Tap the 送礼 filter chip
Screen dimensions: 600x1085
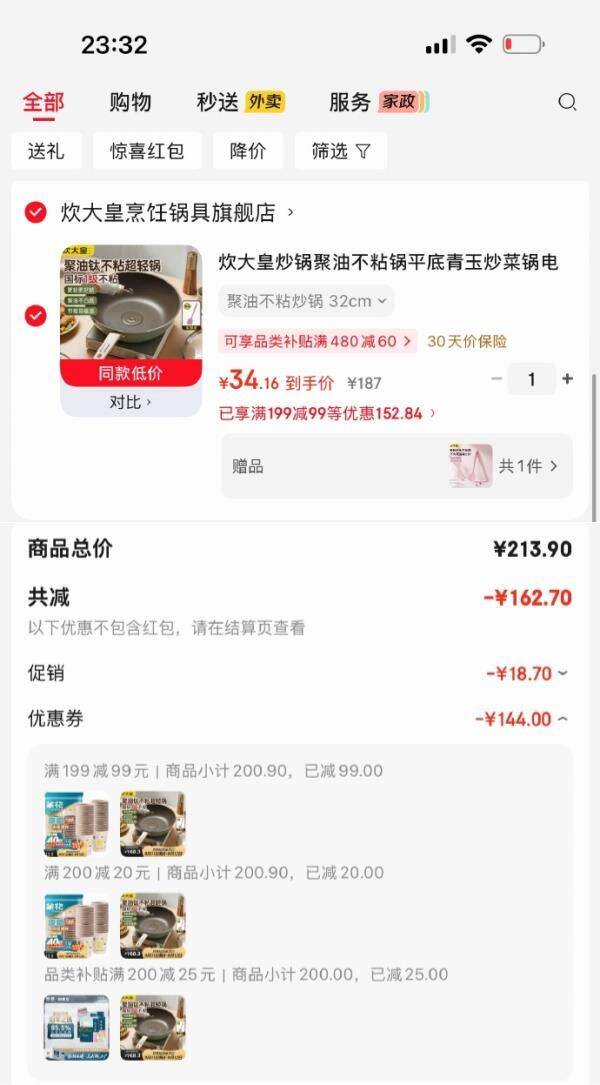pyautogui.click(x=46, y=151)
